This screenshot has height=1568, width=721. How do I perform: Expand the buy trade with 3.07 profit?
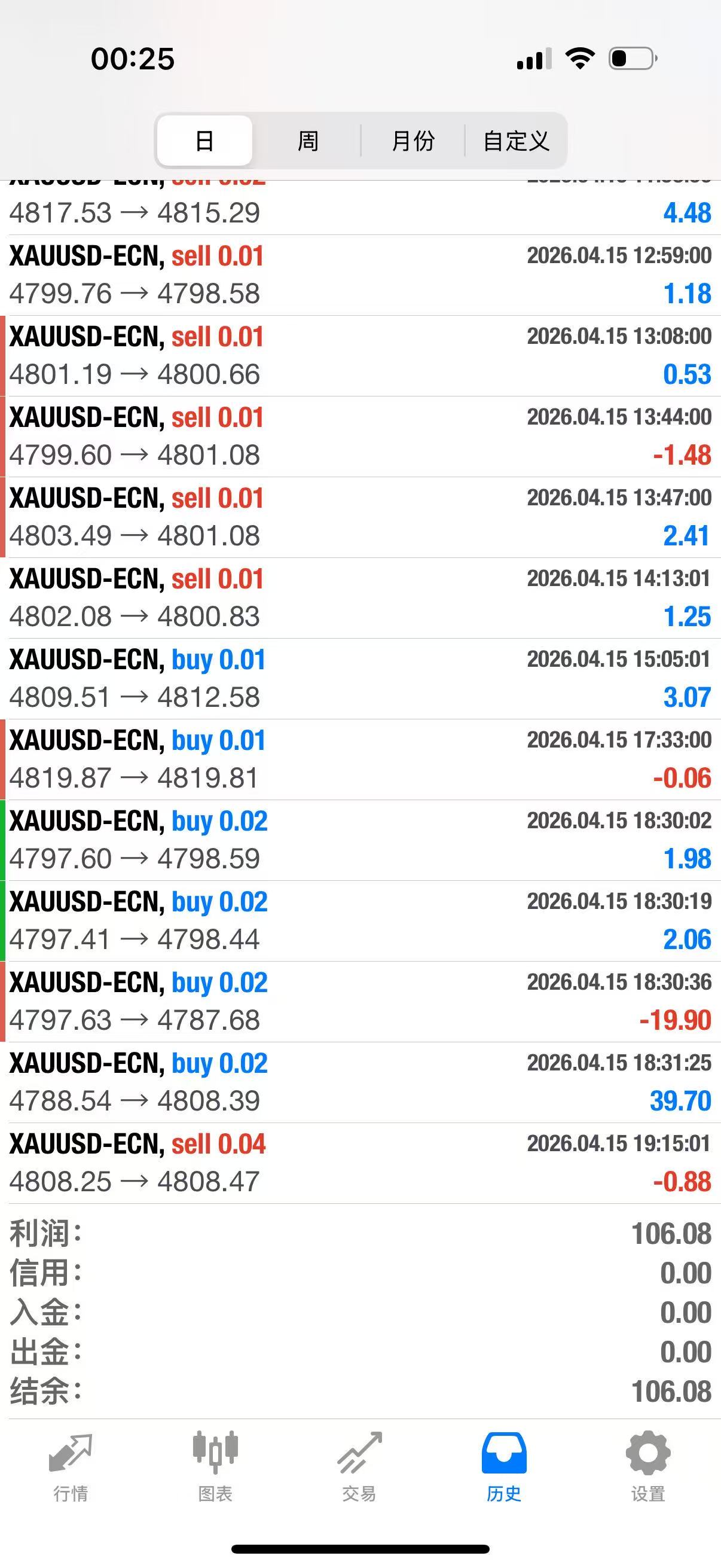coord(360,679)
